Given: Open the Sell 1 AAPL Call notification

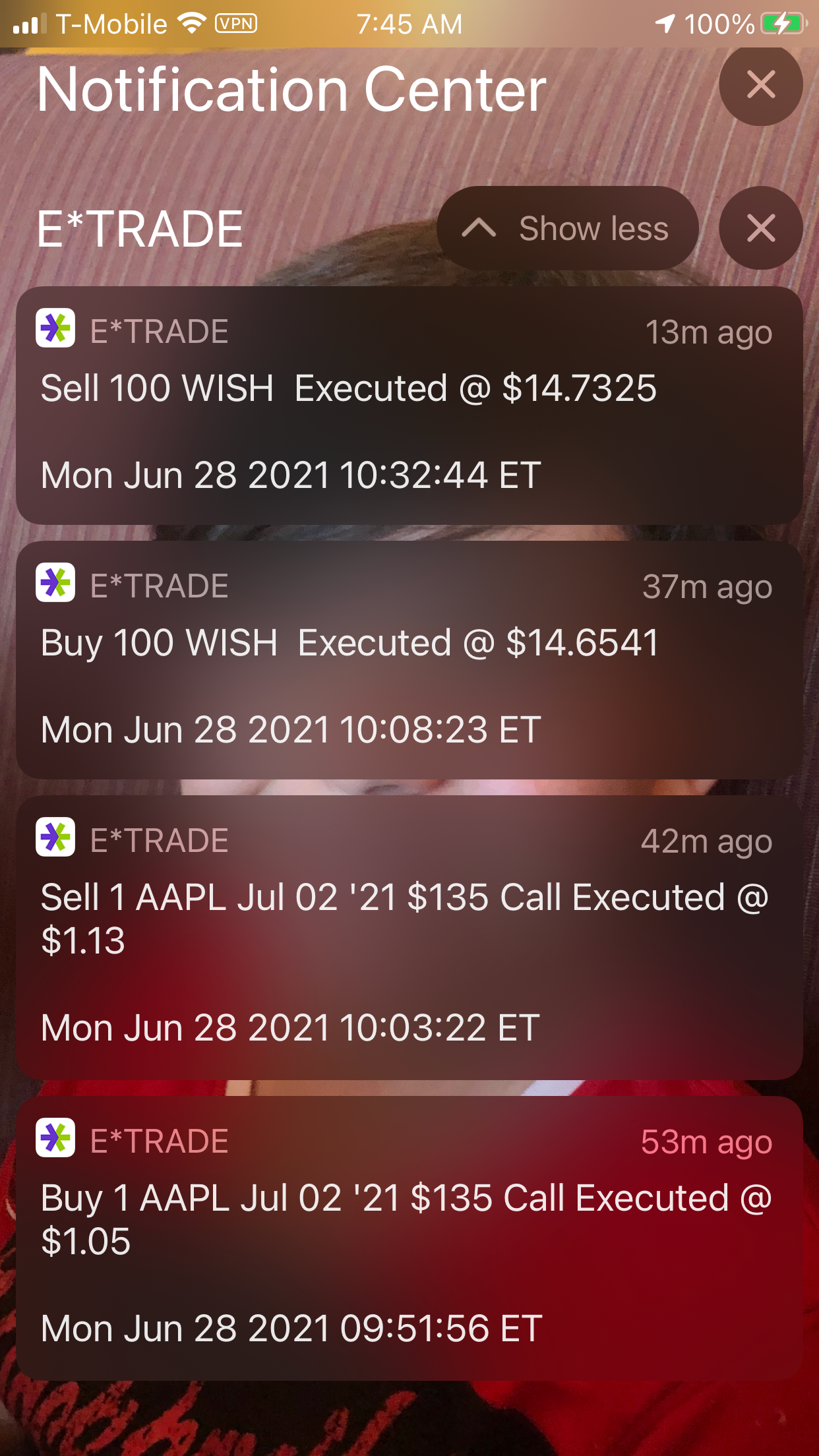Looking at the screenshot, I should (409, 936).
